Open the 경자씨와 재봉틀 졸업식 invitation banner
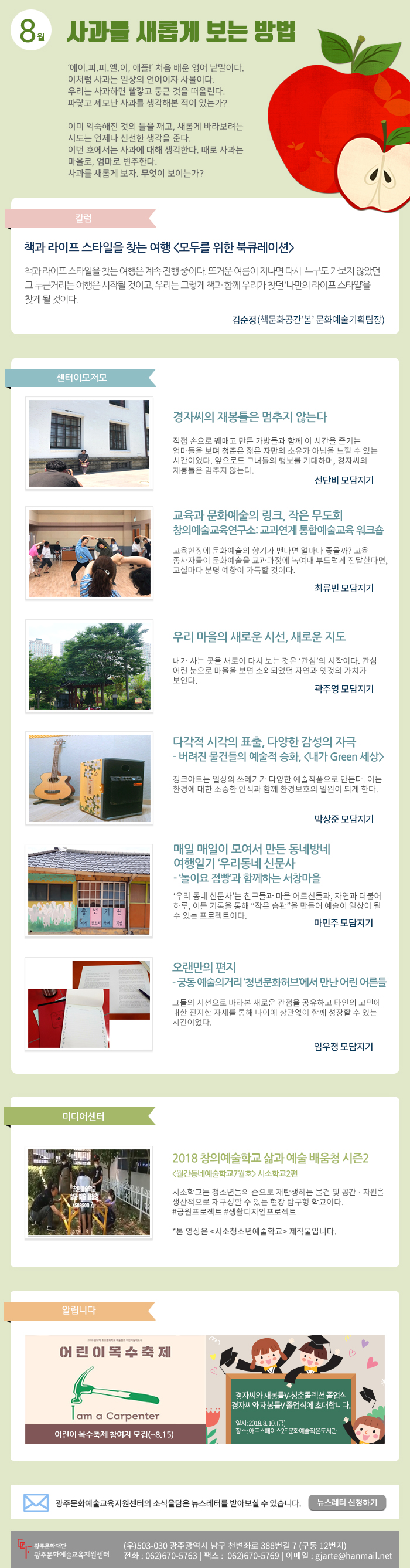Screen dimensions: 410x1568 point(296,1390)
